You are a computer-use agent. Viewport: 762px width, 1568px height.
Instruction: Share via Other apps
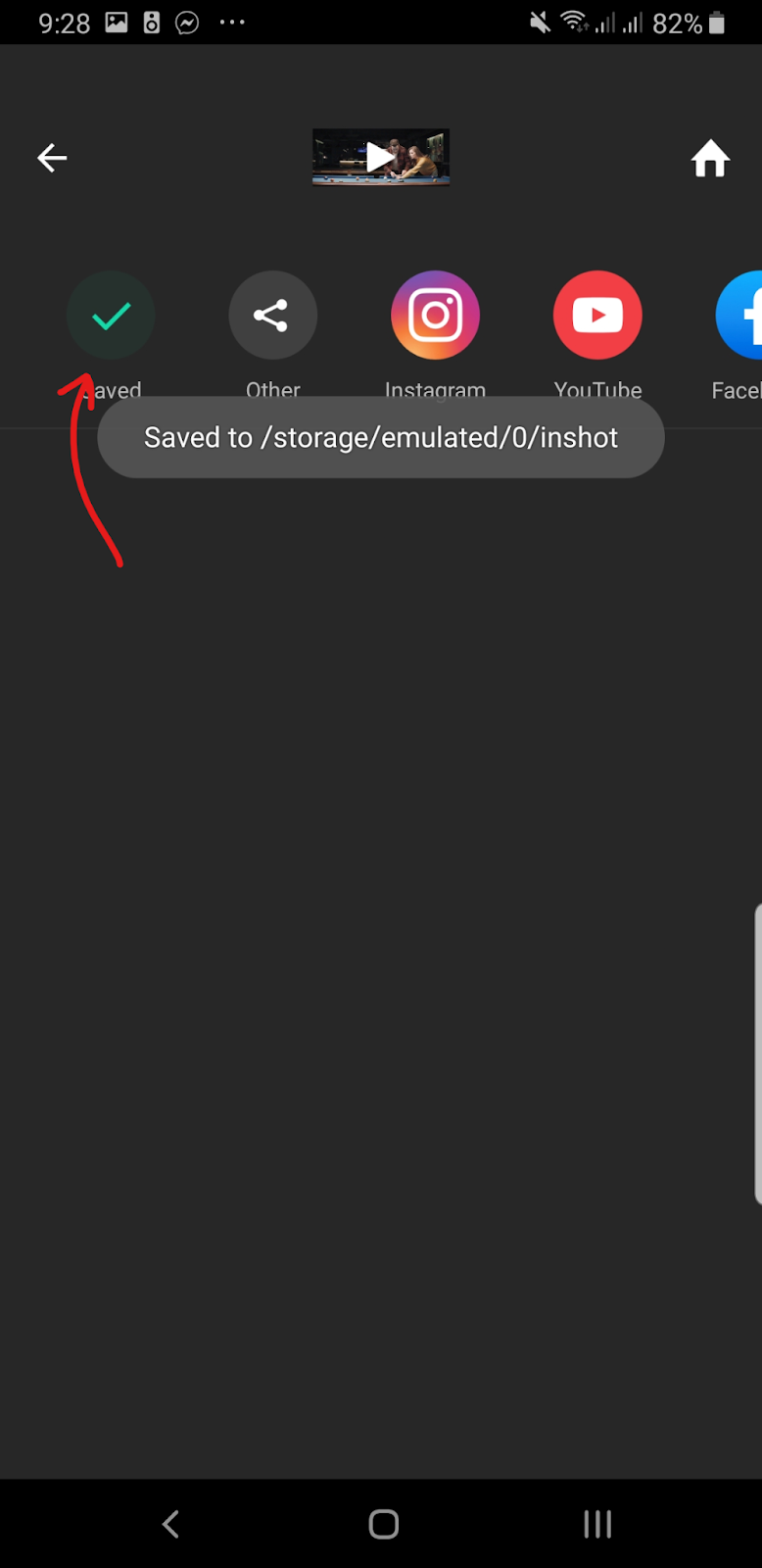tap(272, 316)
